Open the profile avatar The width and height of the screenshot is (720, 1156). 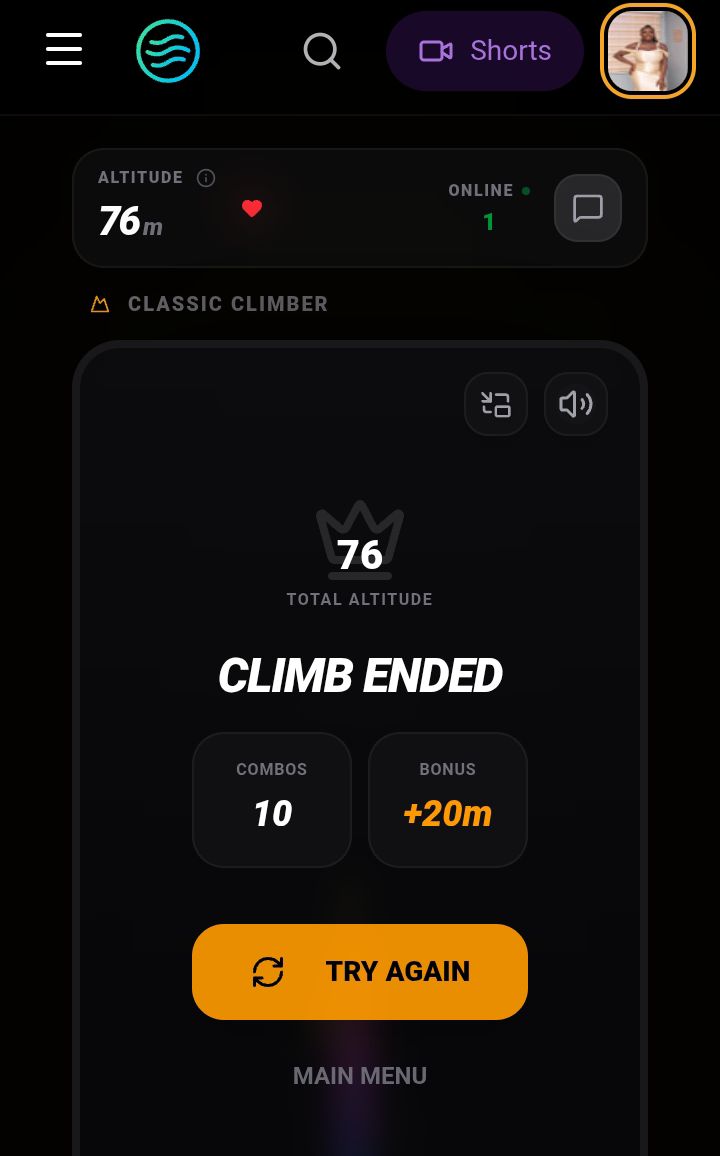pos(648,51)
